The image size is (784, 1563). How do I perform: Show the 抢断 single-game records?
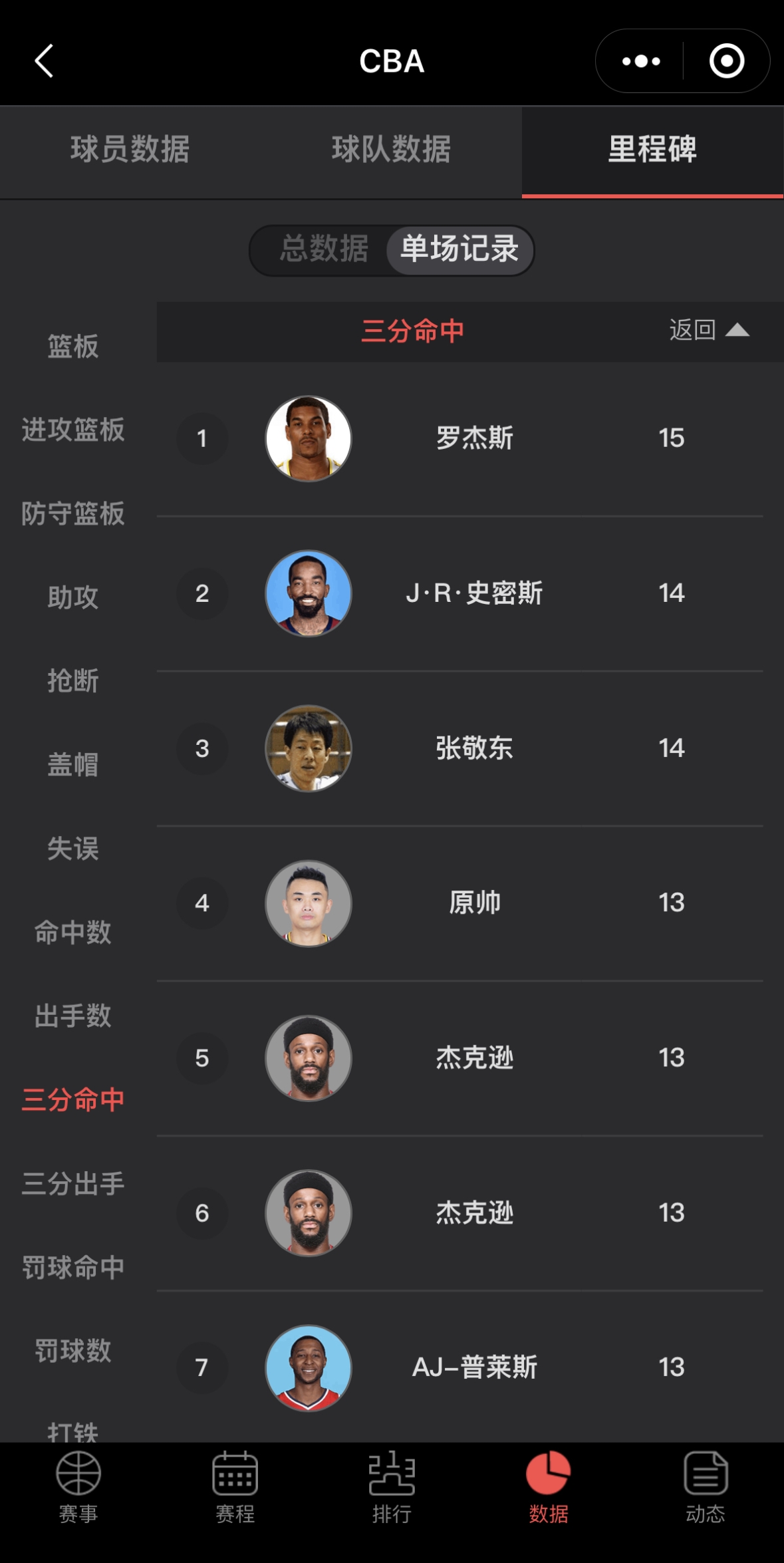[73, 681]
